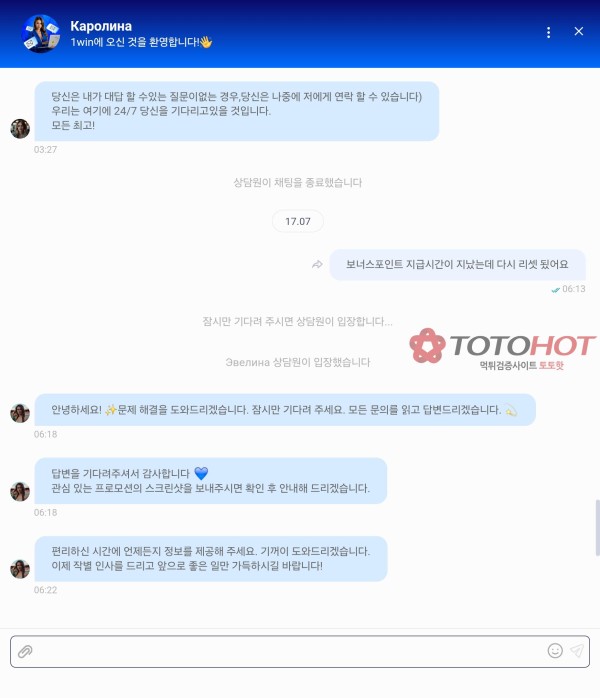Reply to the bonus points message
600x698 pixels.
click(x=317, y=264)
